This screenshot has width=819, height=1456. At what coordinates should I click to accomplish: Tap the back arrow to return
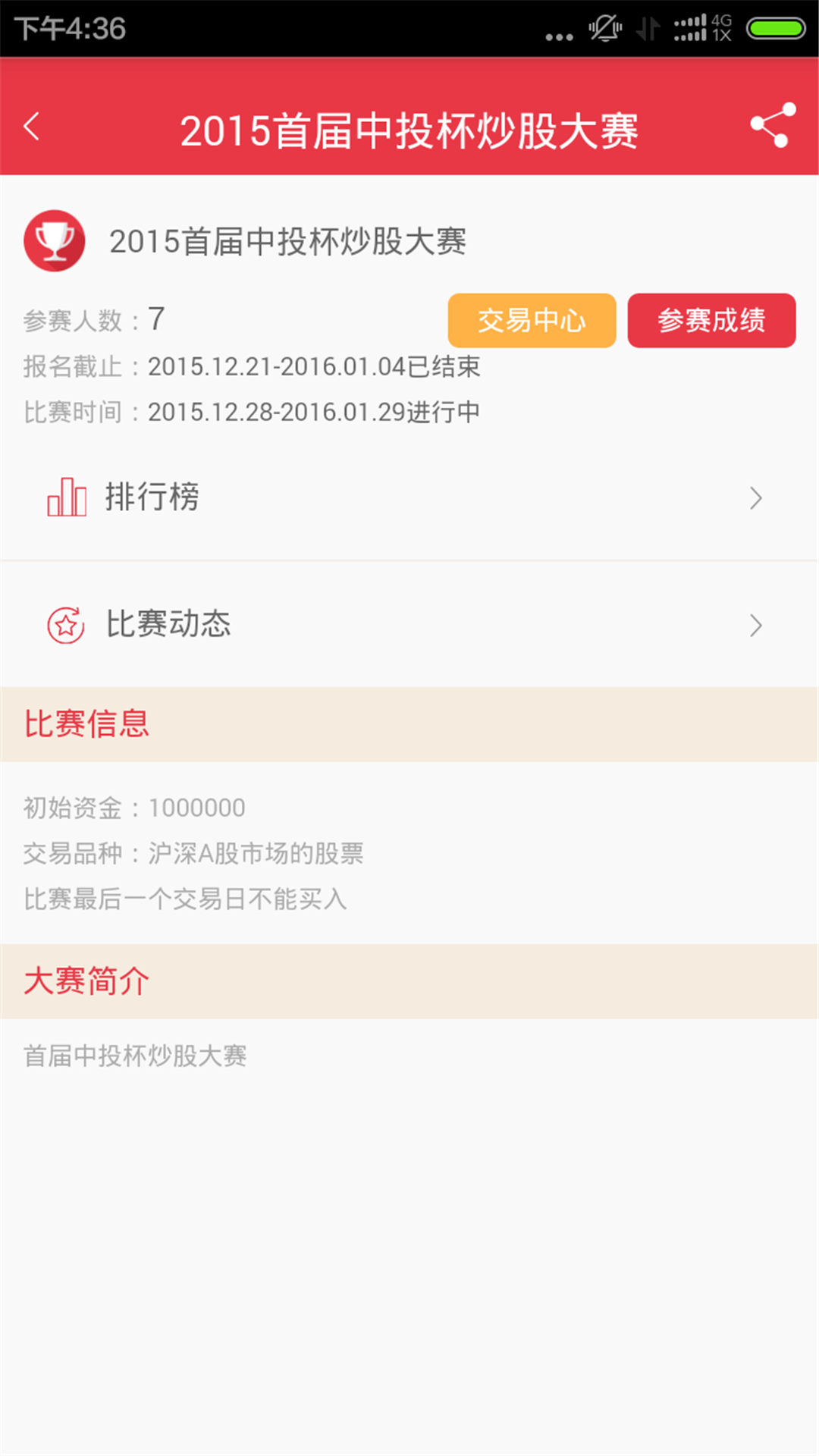[x=32, y=127]
